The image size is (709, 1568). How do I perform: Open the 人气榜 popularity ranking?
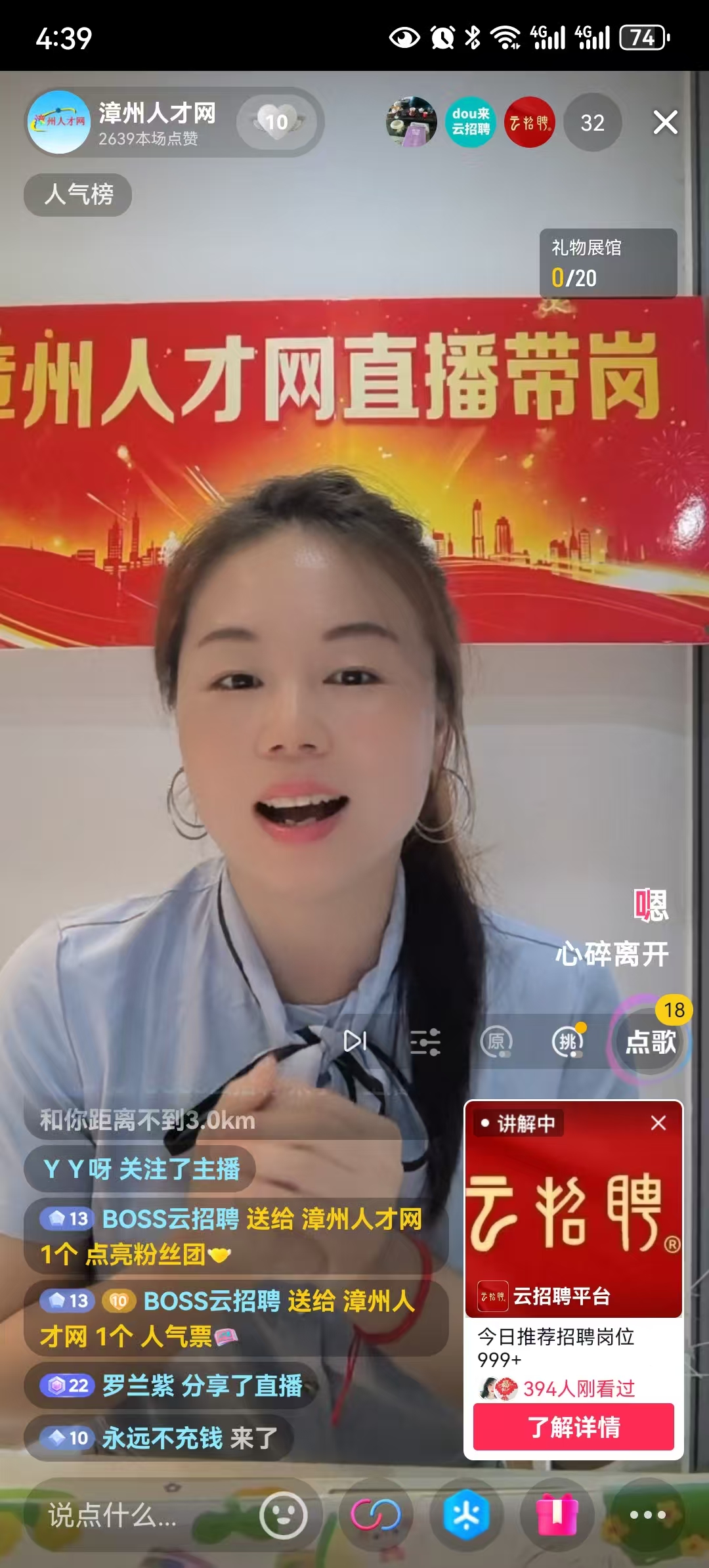coord(78,194)
